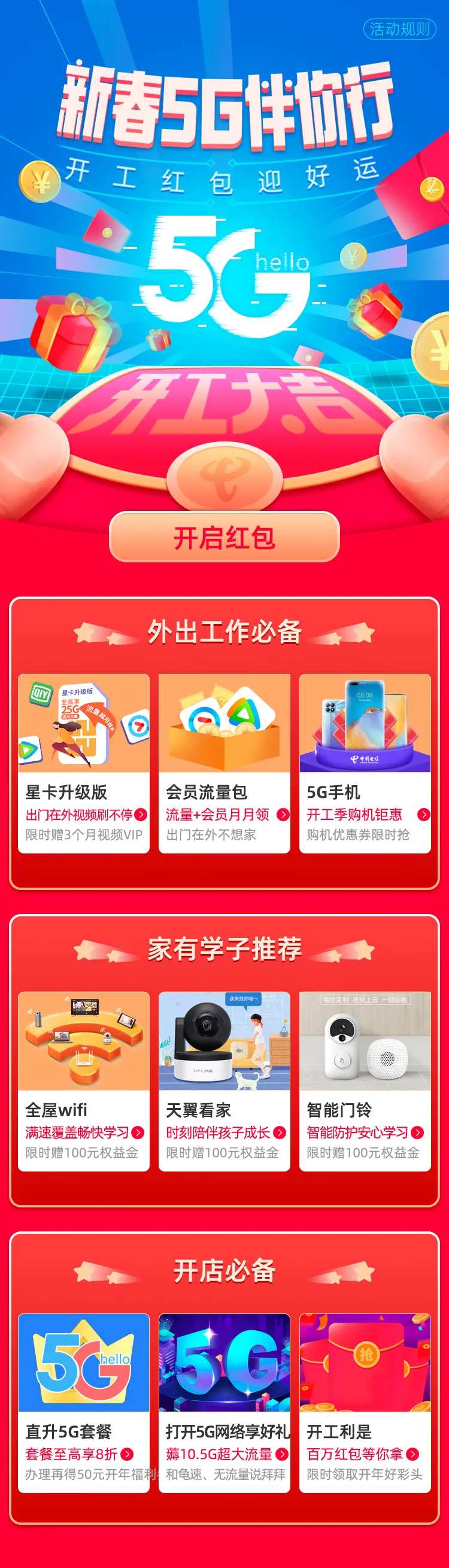The image size is (449, 1568).
Task: Open the 星卡升级版 card
Action: tap(84, 762)
